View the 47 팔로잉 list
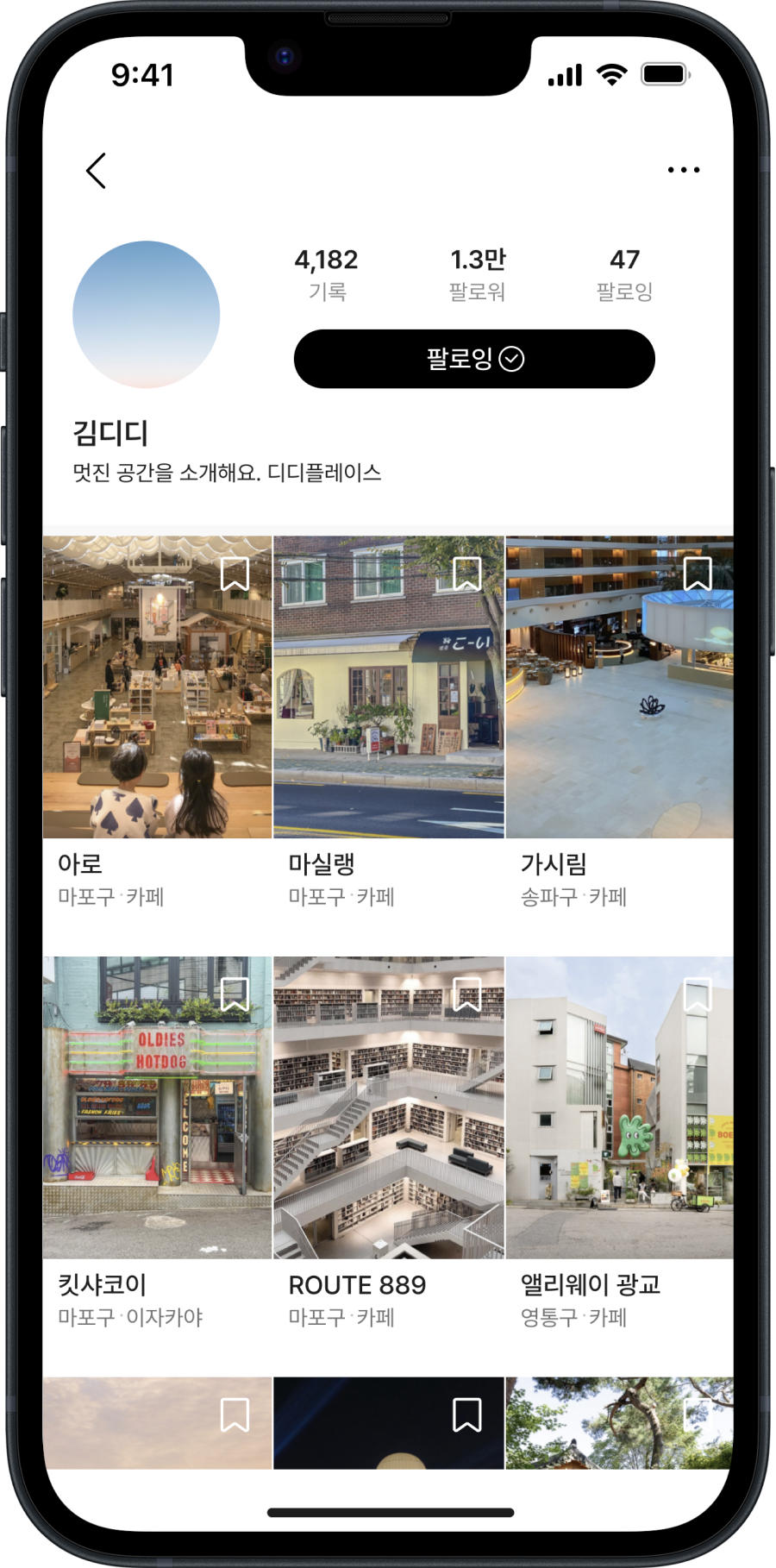 click(624, 274)
